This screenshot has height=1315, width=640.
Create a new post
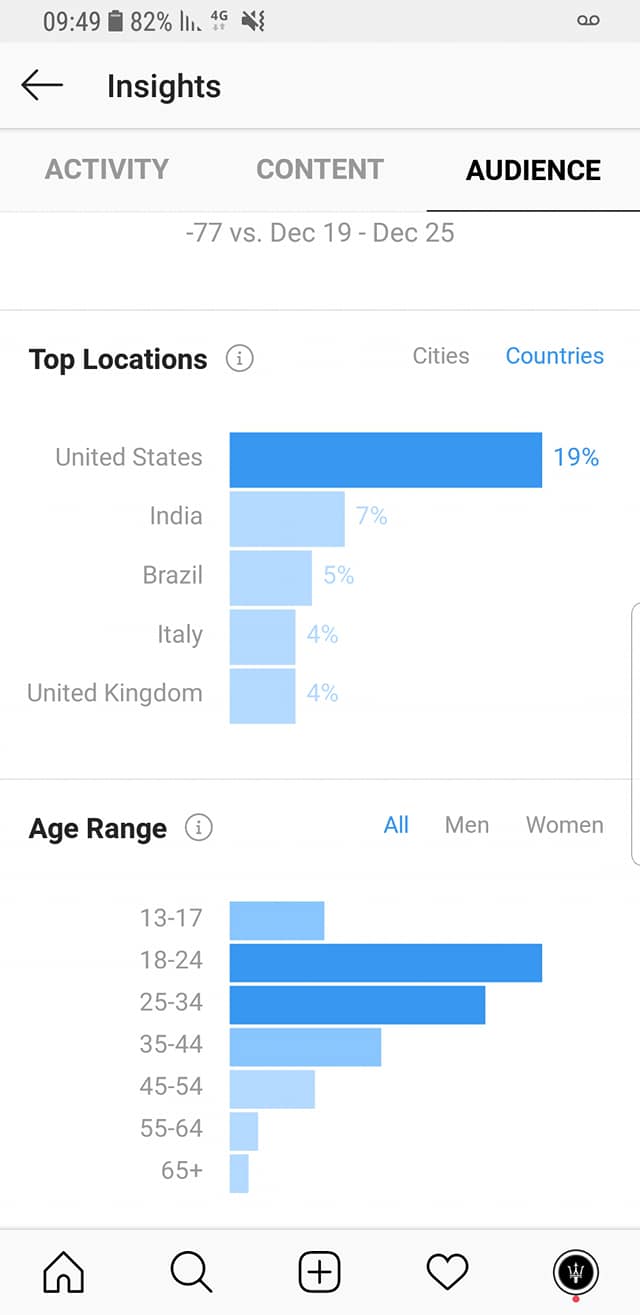click(320, 1273)
